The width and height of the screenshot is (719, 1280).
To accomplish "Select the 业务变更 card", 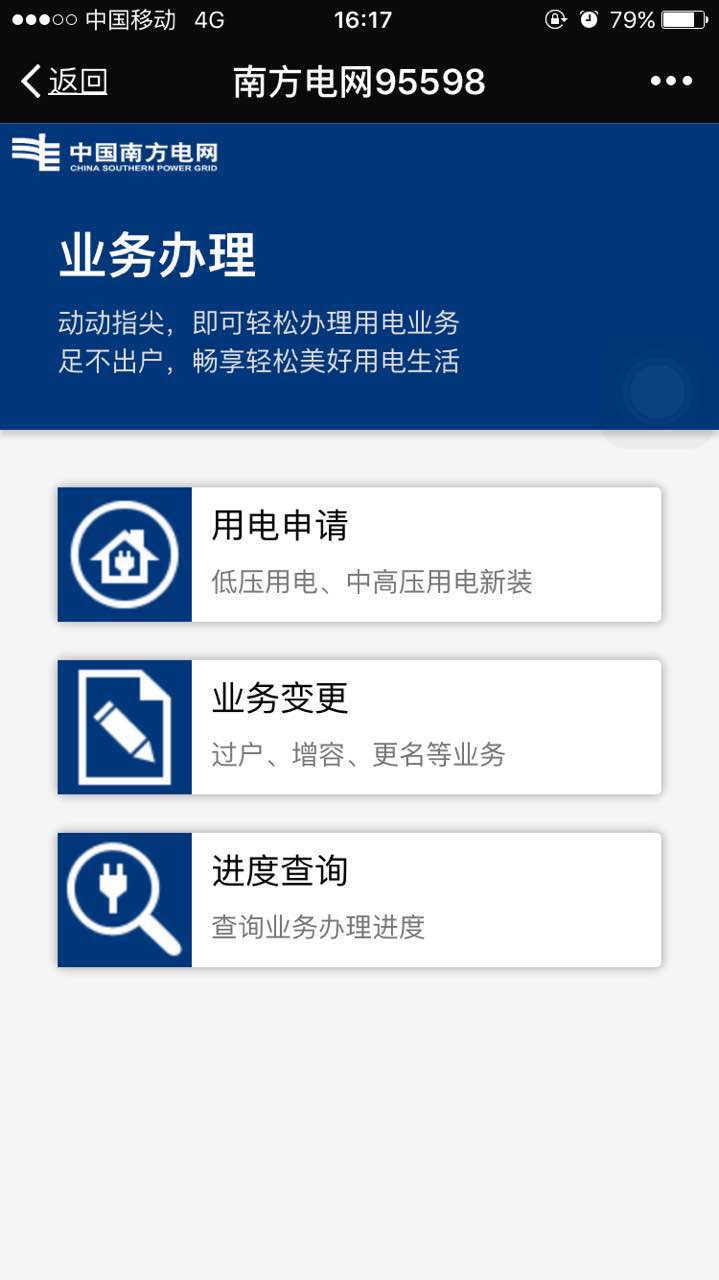I will [359, 727].
